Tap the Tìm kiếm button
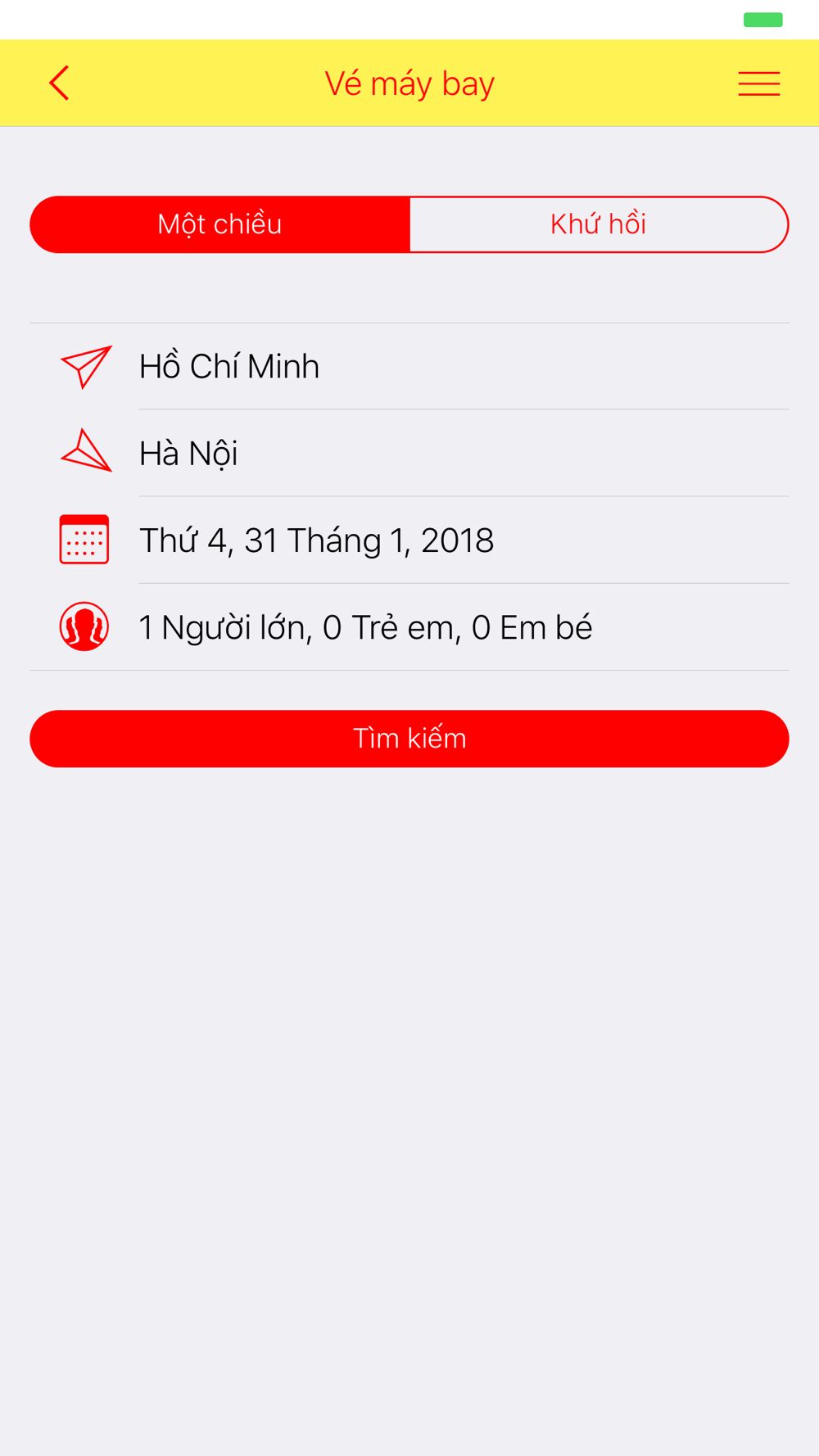Image resolution: width=819 pixels, height=1456 pixels. pos(409,739)
